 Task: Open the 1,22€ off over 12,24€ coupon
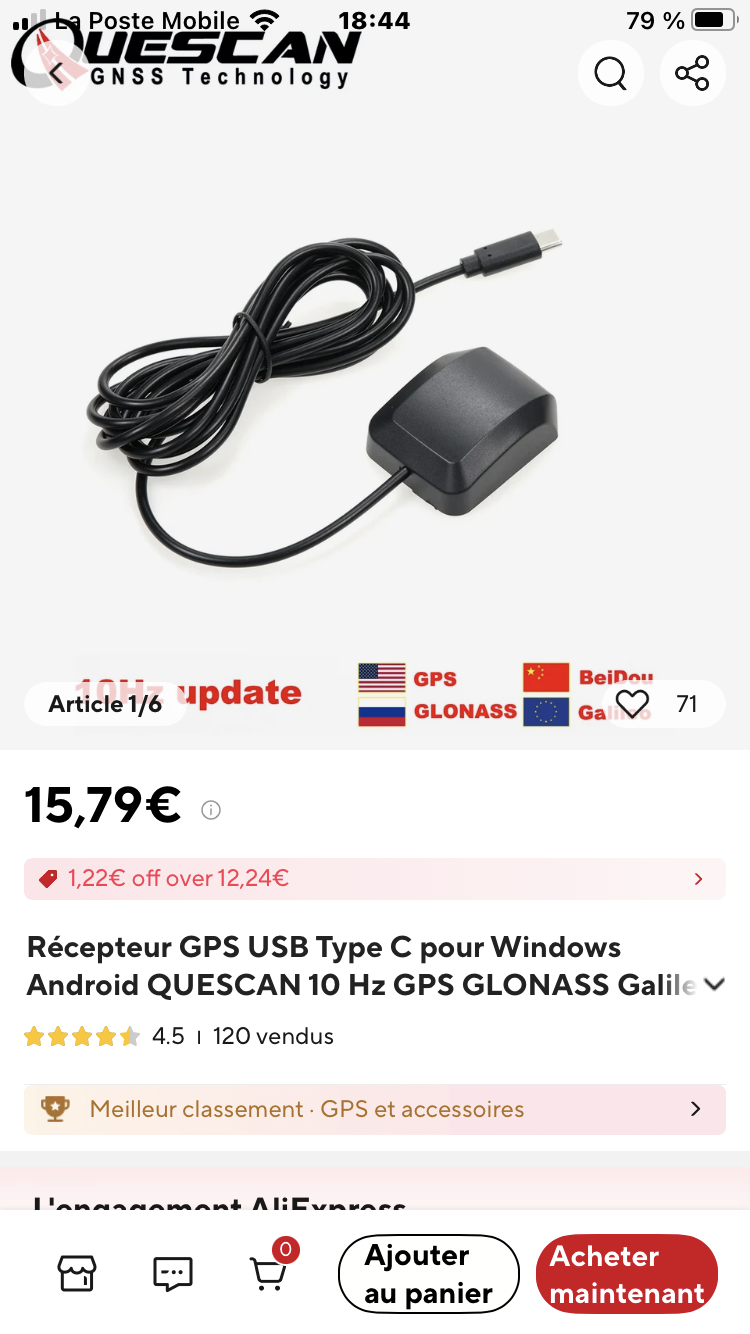click(x=375, y=879)
